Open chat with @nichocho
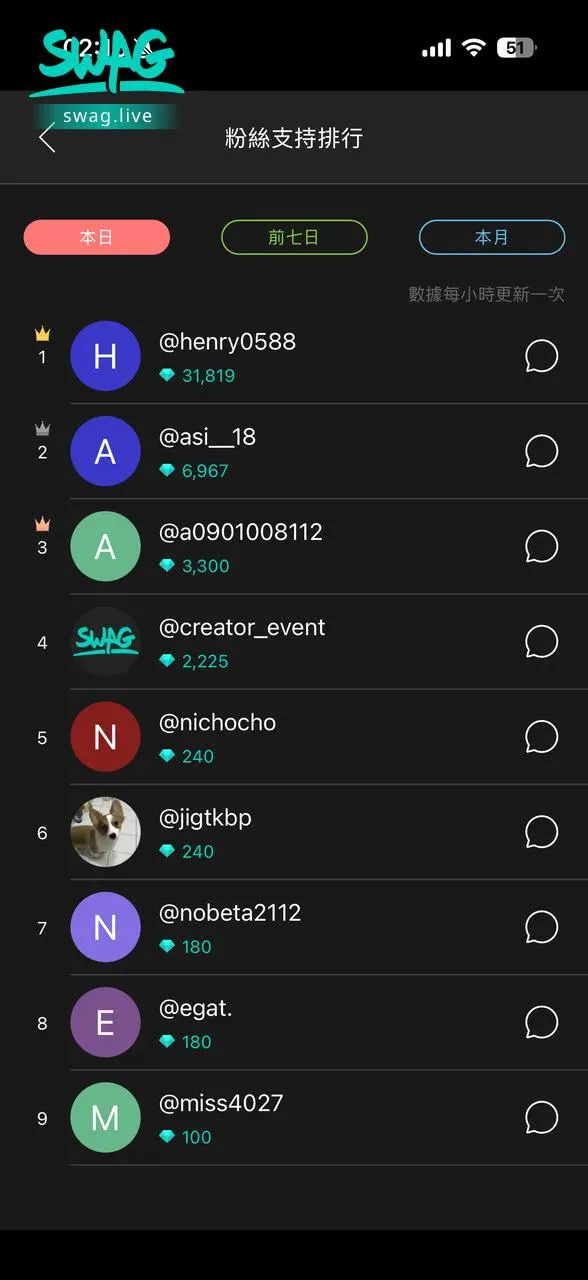588x1280 pixels. (x=541, y=737)
